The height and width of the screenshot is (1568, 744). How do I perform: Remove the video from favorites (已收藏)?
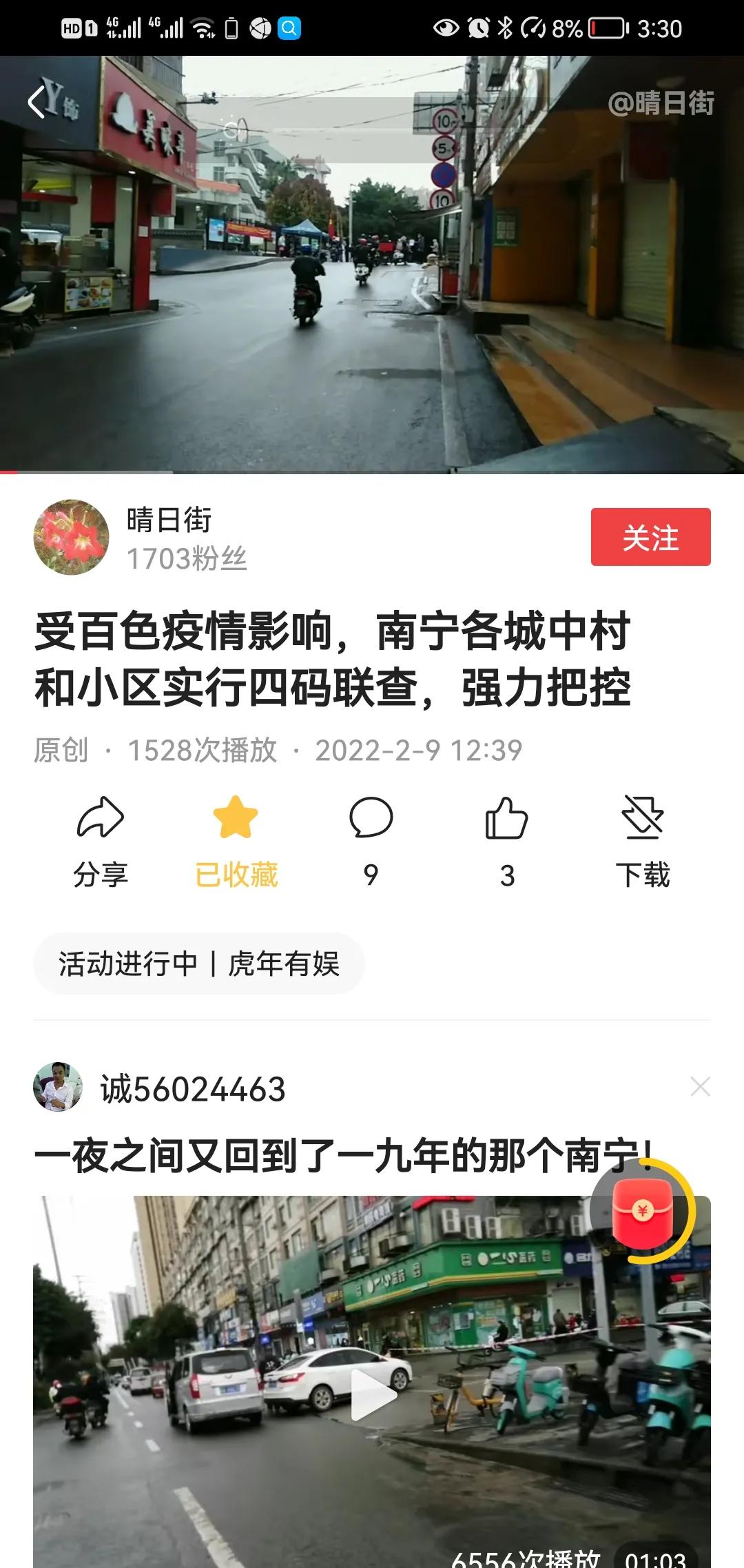pyautogui.click(x=236, y=841)
